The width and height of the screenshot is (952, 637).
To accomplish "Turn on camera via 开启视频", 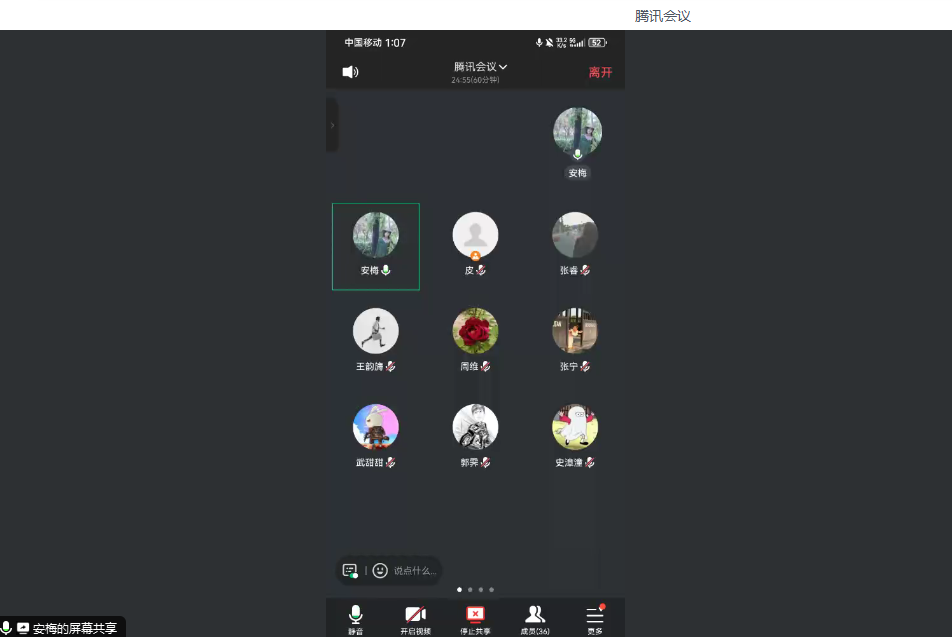I will (415, 619).
